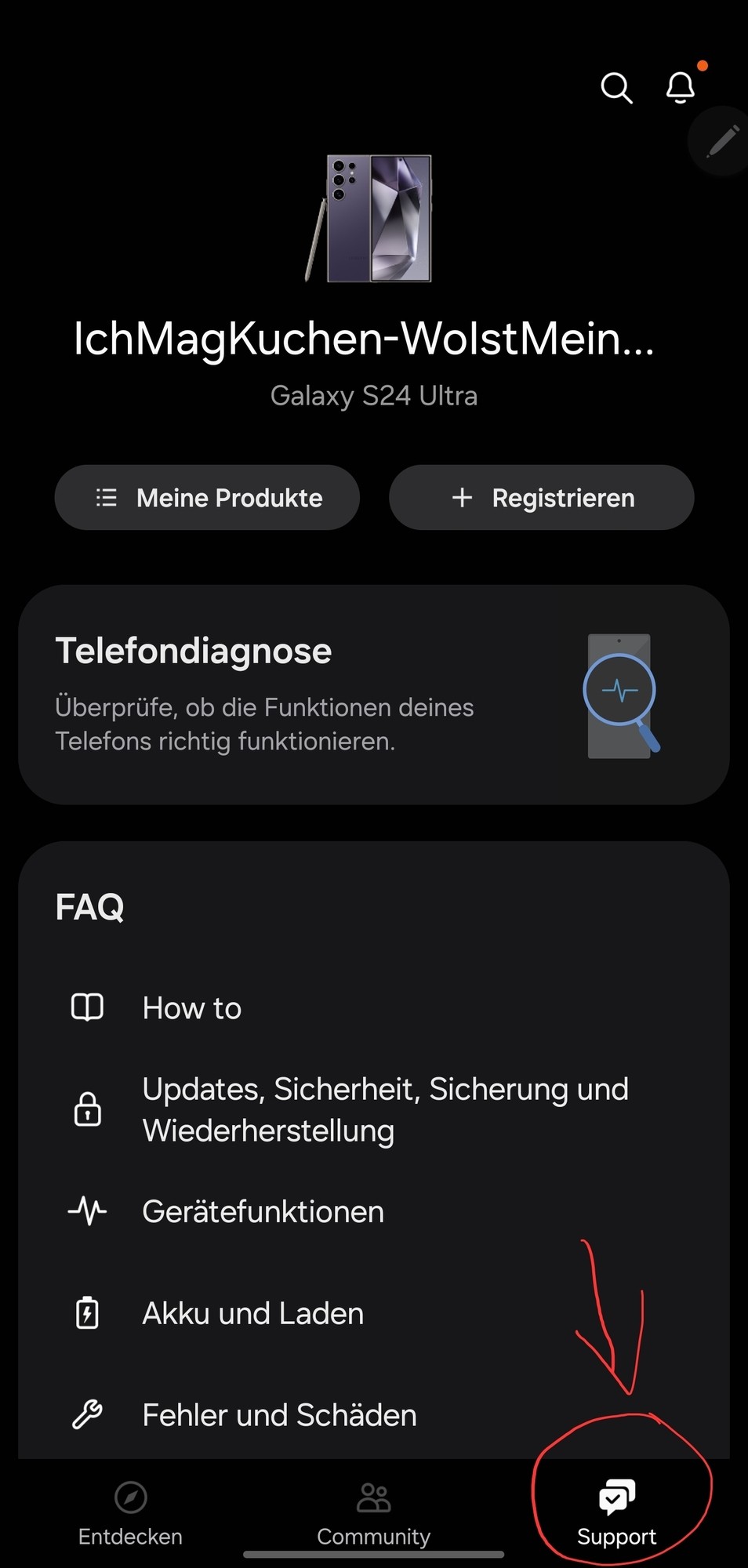
Task: Tap the pencil edit button
Action: pyautogui.click(x=722, y=141)
